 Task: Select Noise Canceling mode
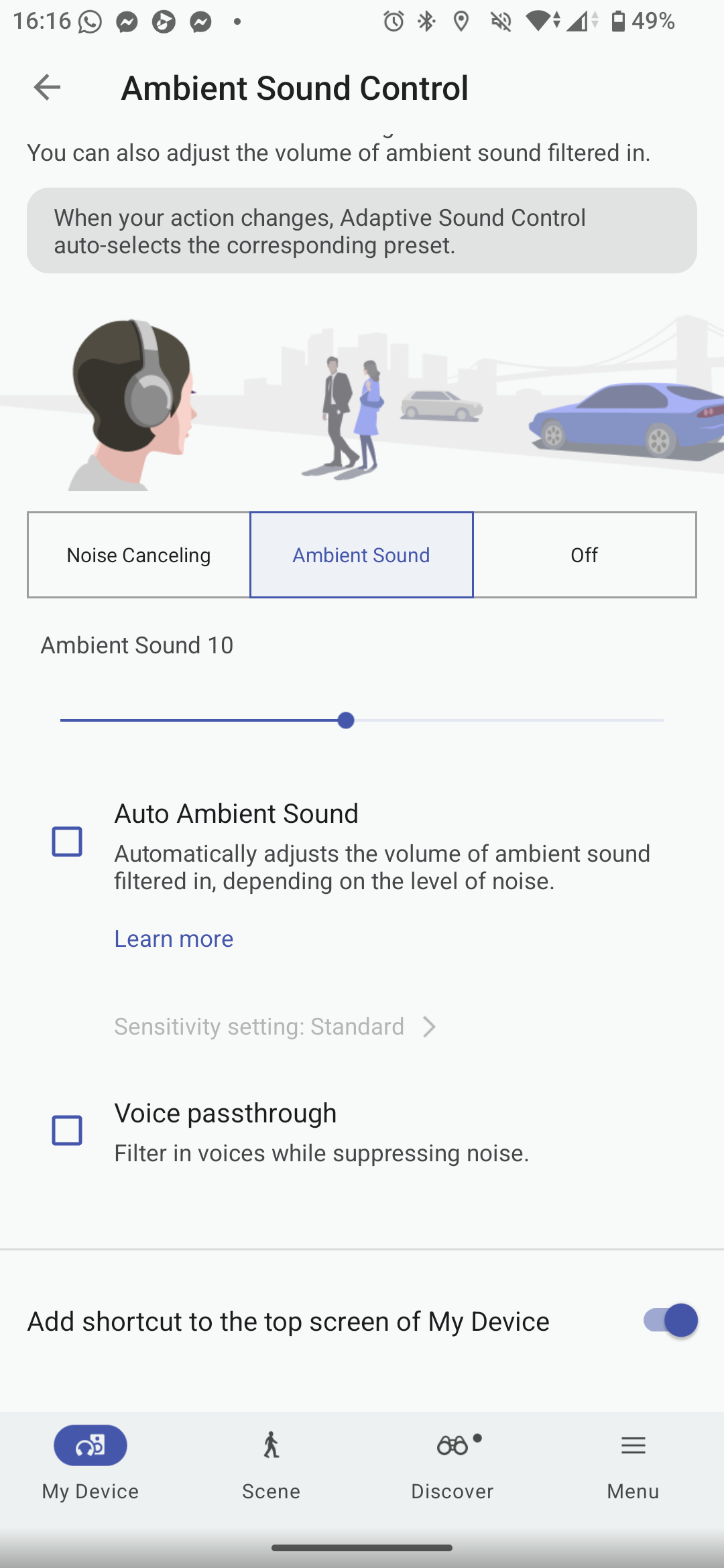pos(139,555)
